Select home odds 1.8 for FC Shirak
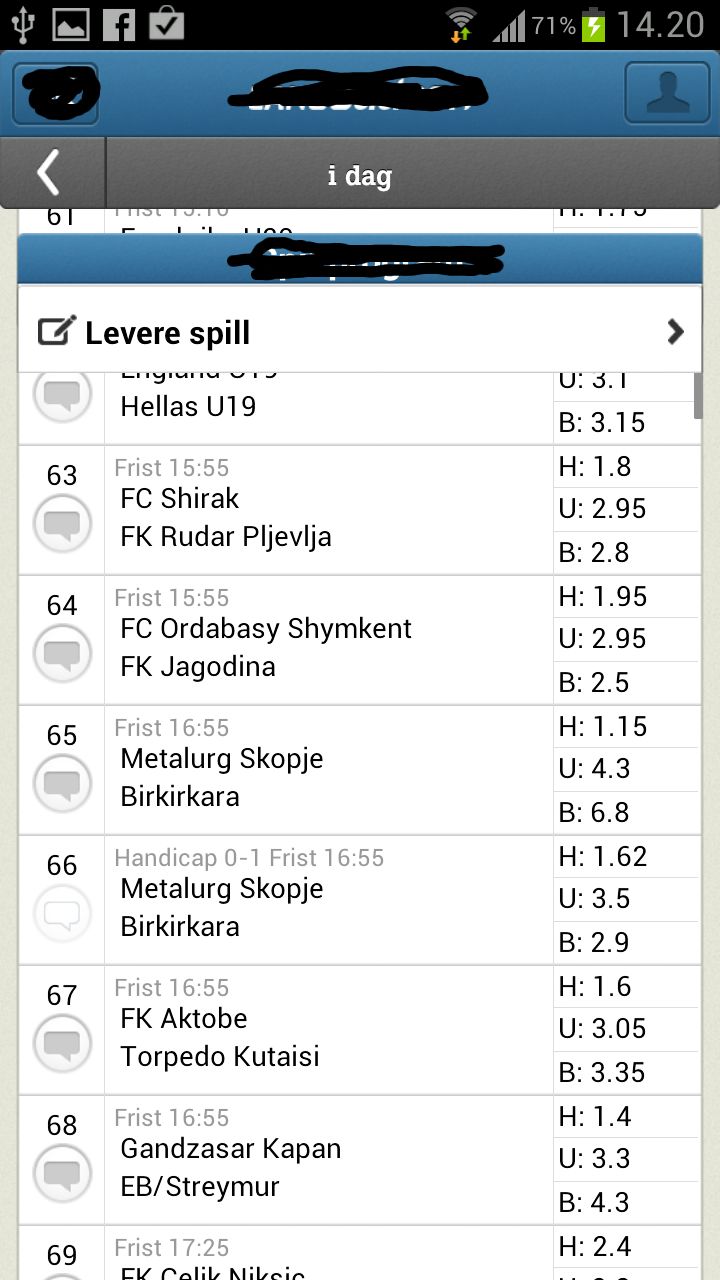Screen dimensions: 720x1280 [627, 467]
